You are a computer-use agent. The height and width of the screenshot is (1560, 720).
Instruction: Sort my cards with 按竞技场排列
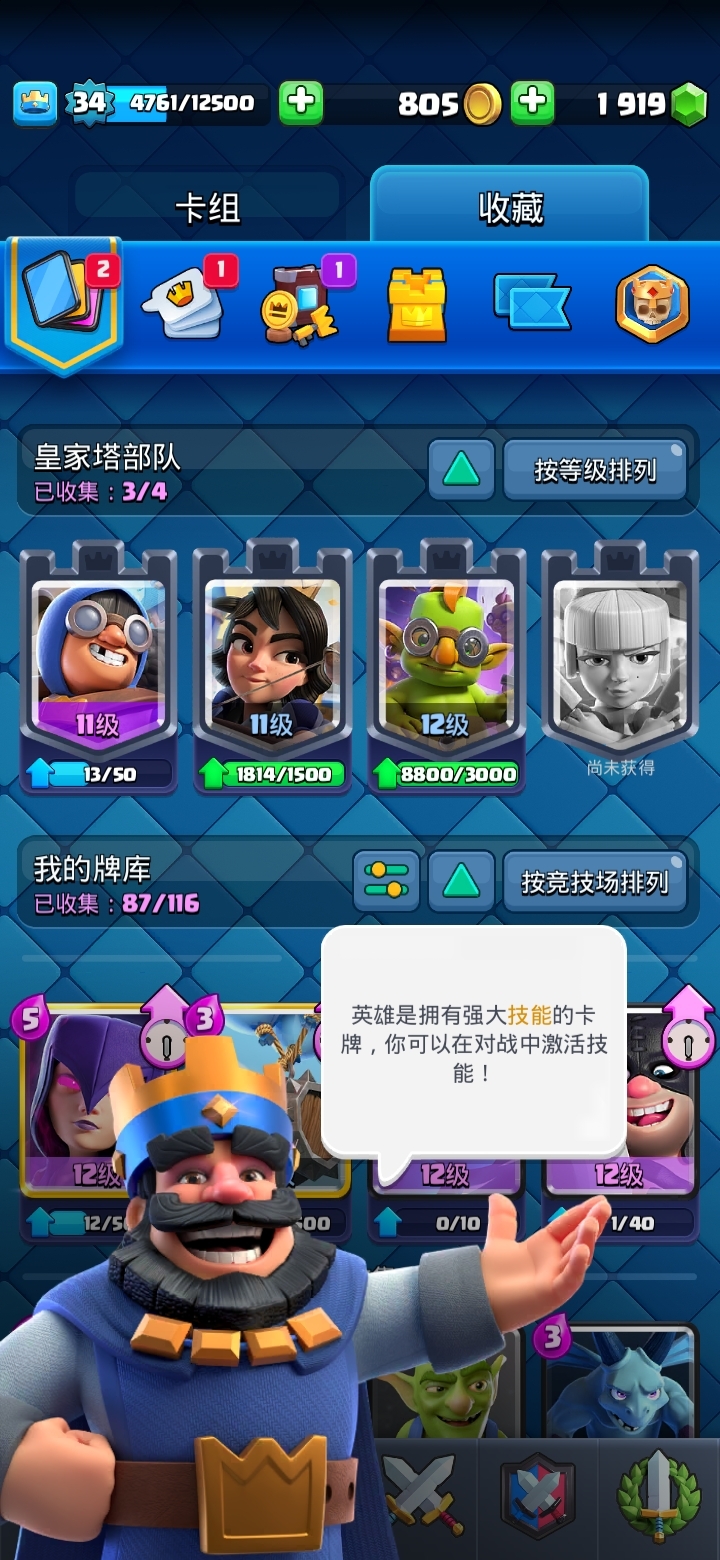tap(595, 882)
